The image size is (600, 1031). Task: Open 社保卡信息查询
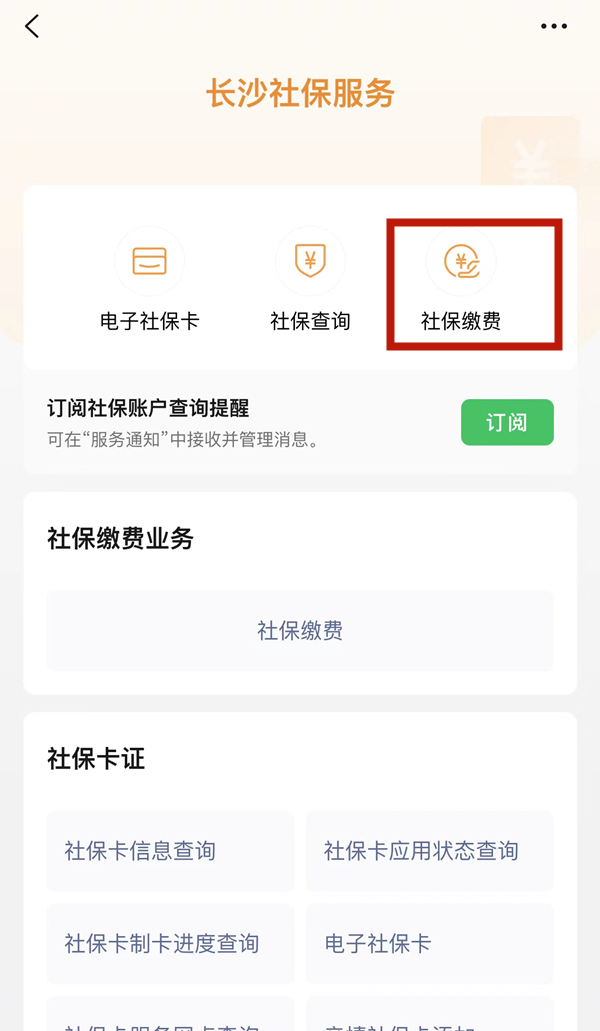pyautogui.click(x=170, y=851)
